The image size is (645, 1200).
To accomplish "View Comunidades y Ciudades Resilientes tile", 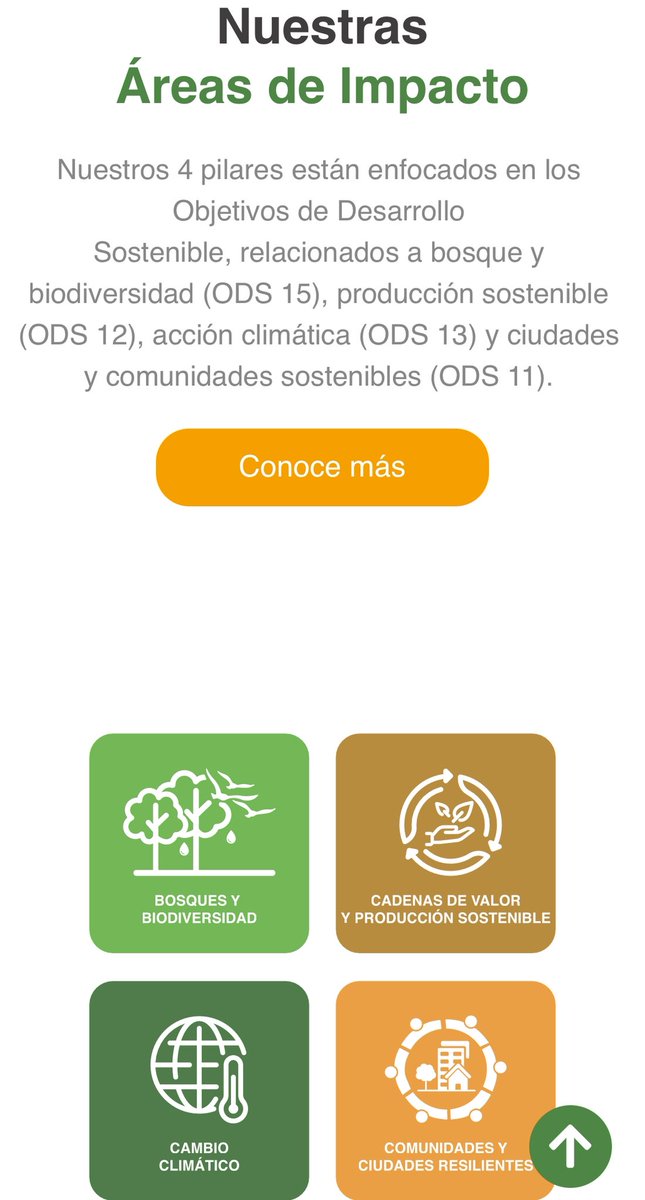I will coord(445,1090).
